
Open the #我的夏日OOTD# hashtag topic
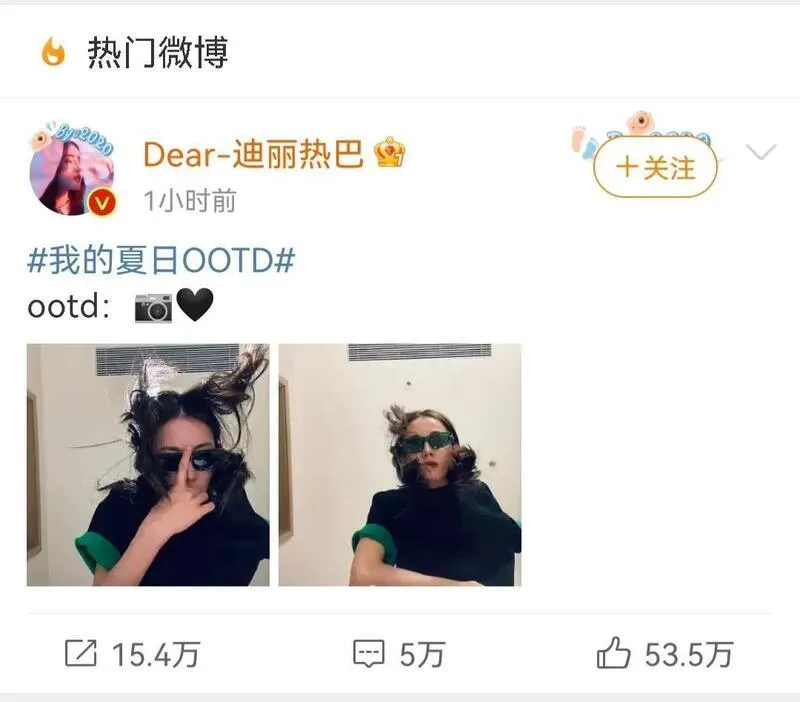[161, 261]
